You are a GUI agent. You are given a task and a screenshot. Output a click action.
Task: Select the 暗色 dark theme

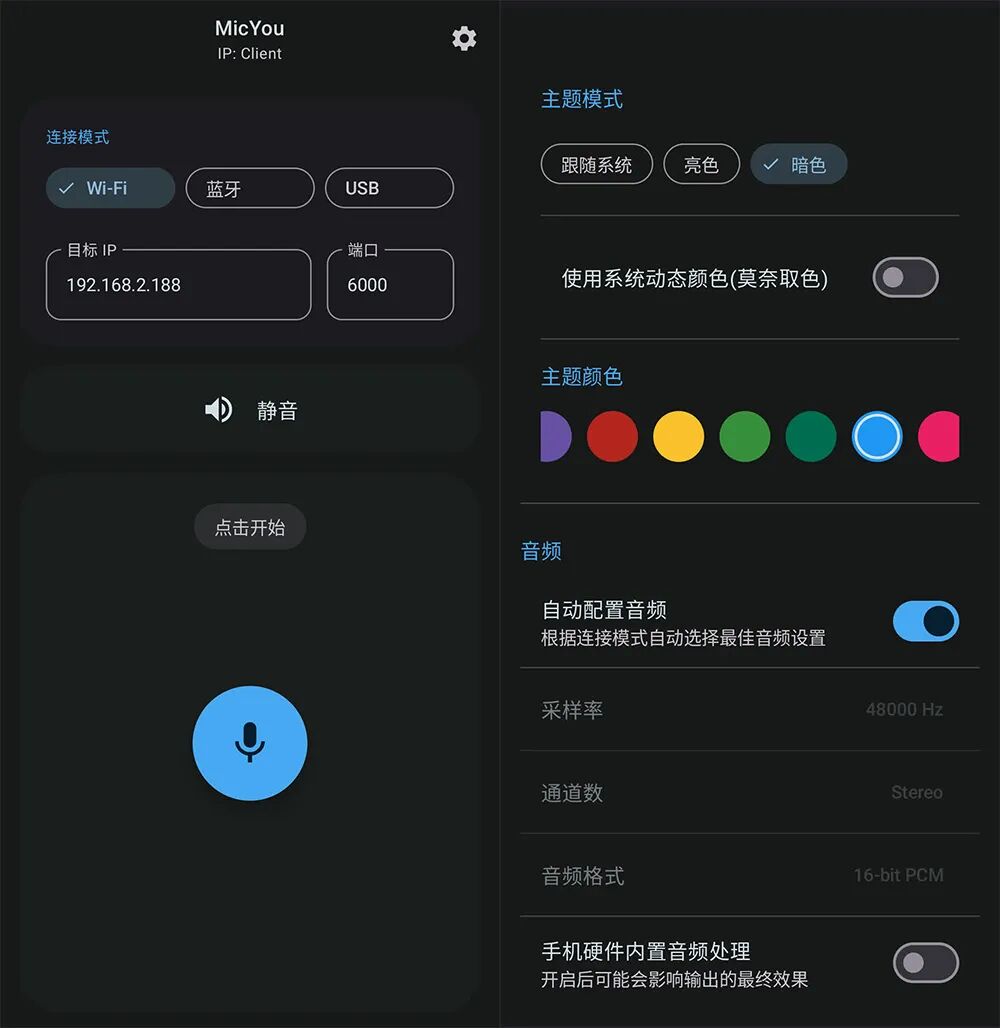pos(798,165)
